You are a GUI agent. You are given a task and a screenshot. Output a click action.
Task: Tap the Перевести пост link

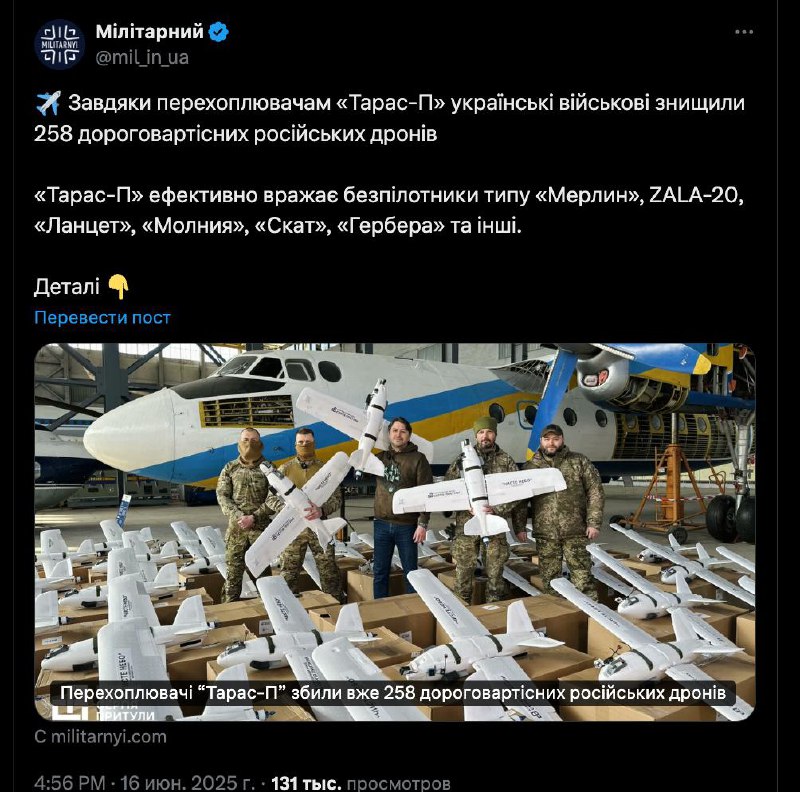[x=102, y=317]
